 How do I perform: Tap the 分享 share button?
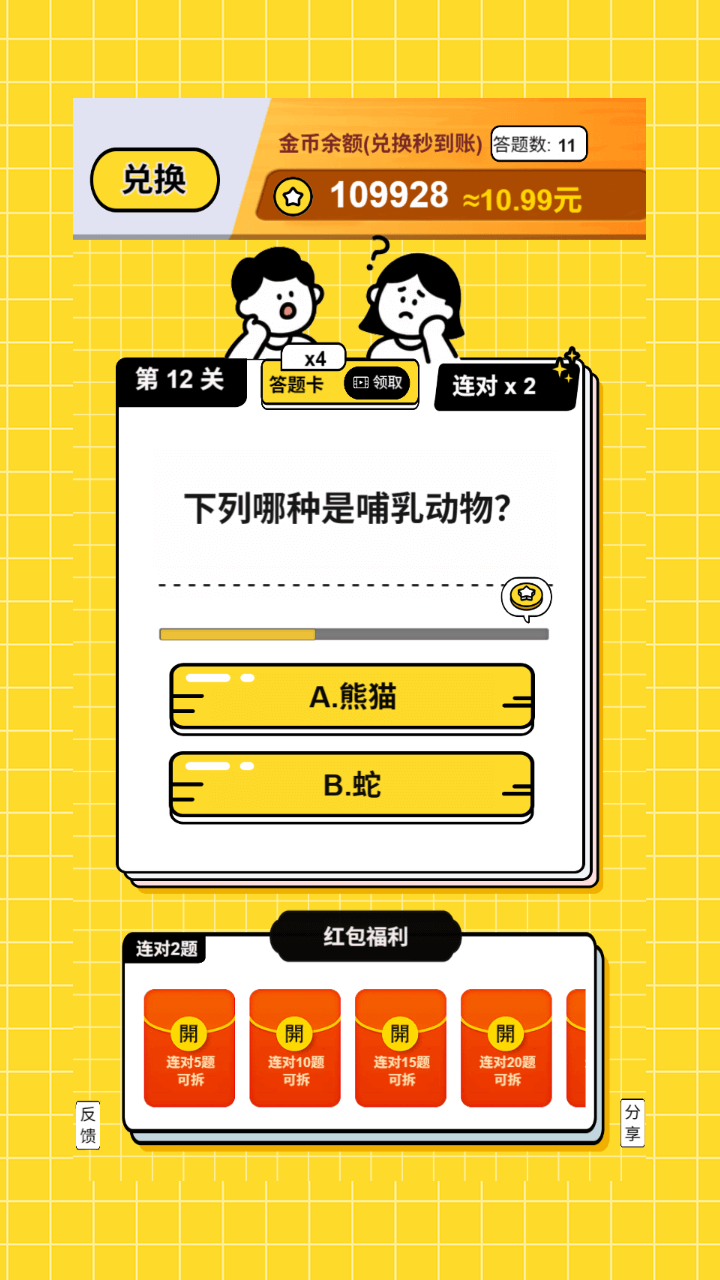pyautogui.click(x=632, y=1122)
